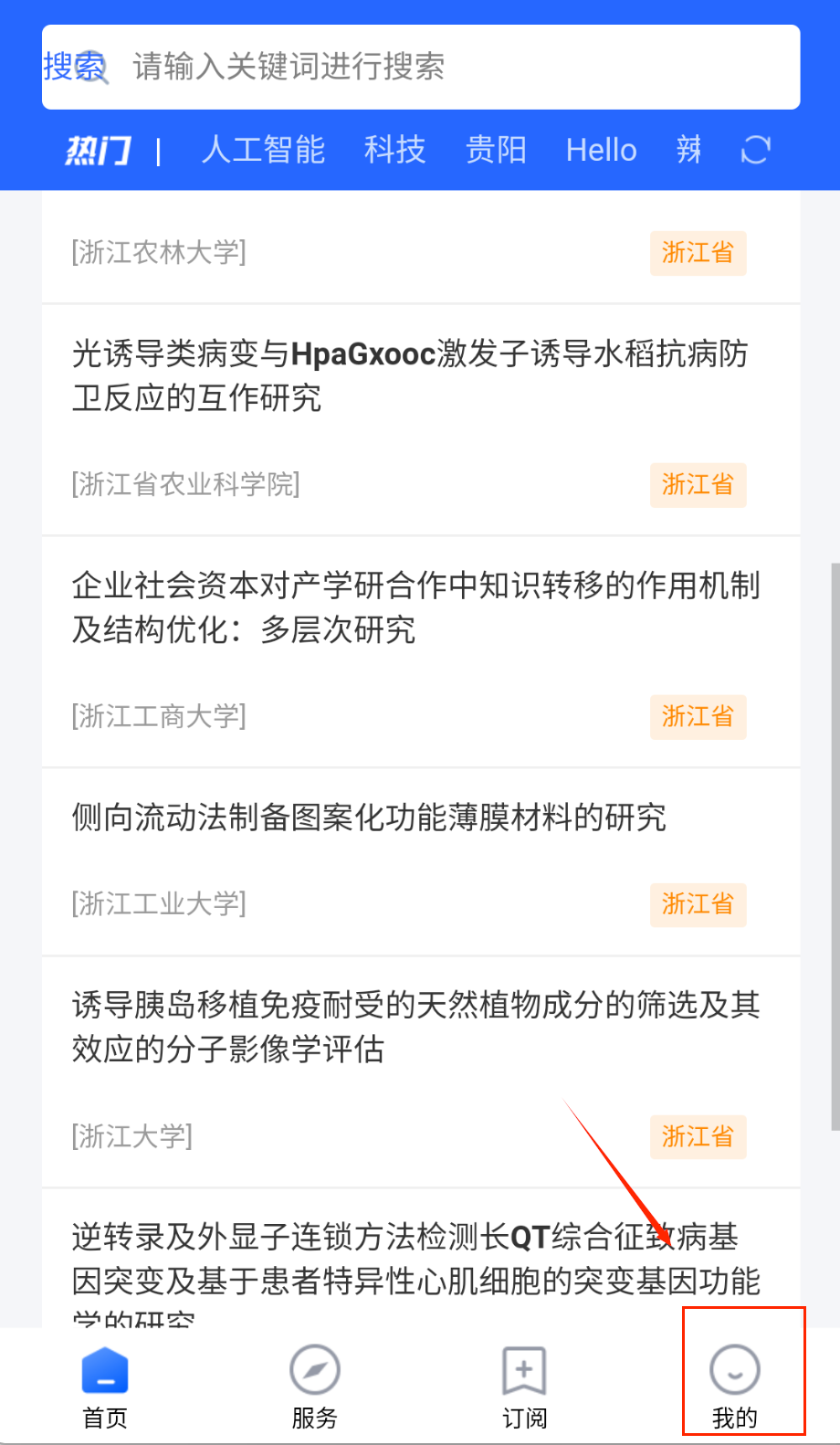840x1445 pixels.
Task: Refresh the hot keywords list
Action: pos(755,149)
